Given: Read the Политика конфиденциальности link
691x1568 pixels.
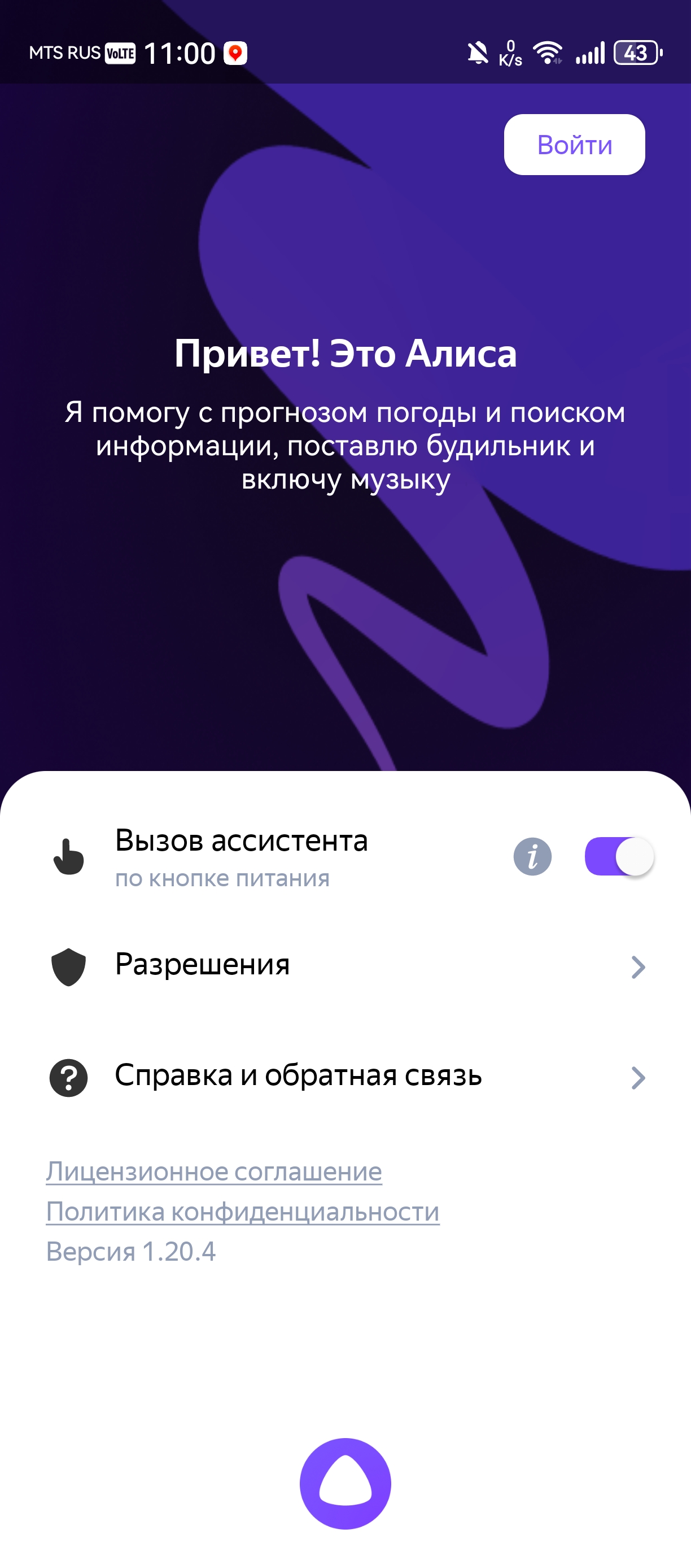Looking at the screenshot, I should (x=243, y=1212).
